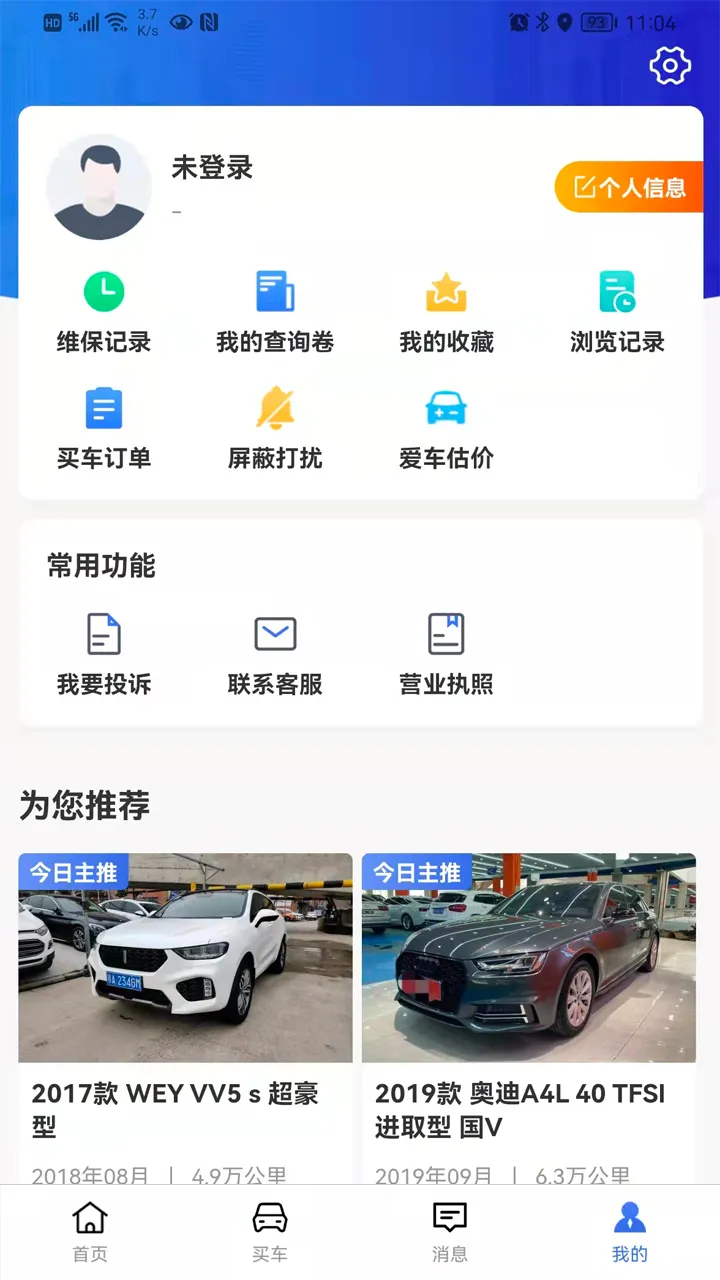Tap the user avatar image
The width and height of the screenshot is (720, 1280).
tap(99, 187)
